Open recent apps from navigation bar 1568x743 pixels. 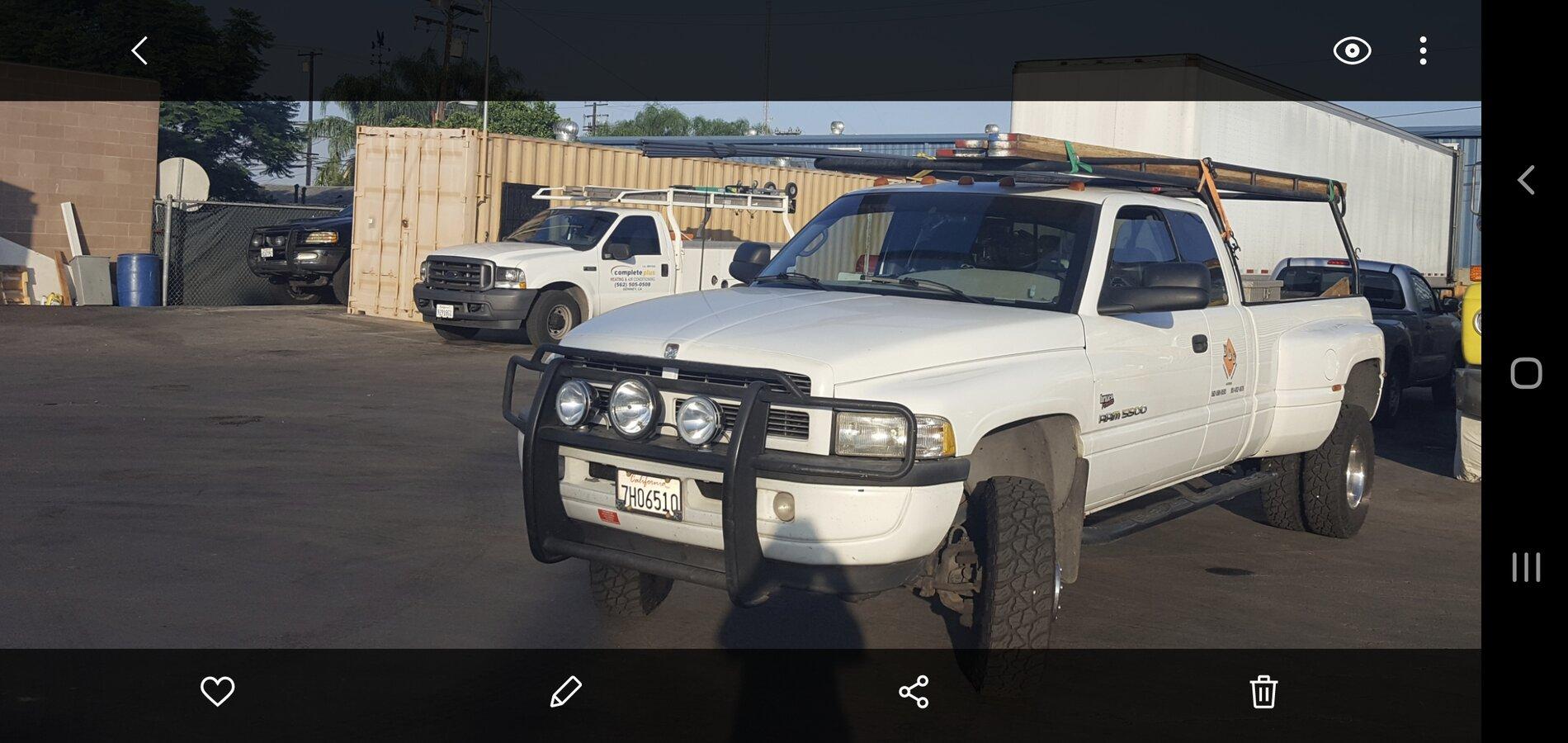point(1526,567)
